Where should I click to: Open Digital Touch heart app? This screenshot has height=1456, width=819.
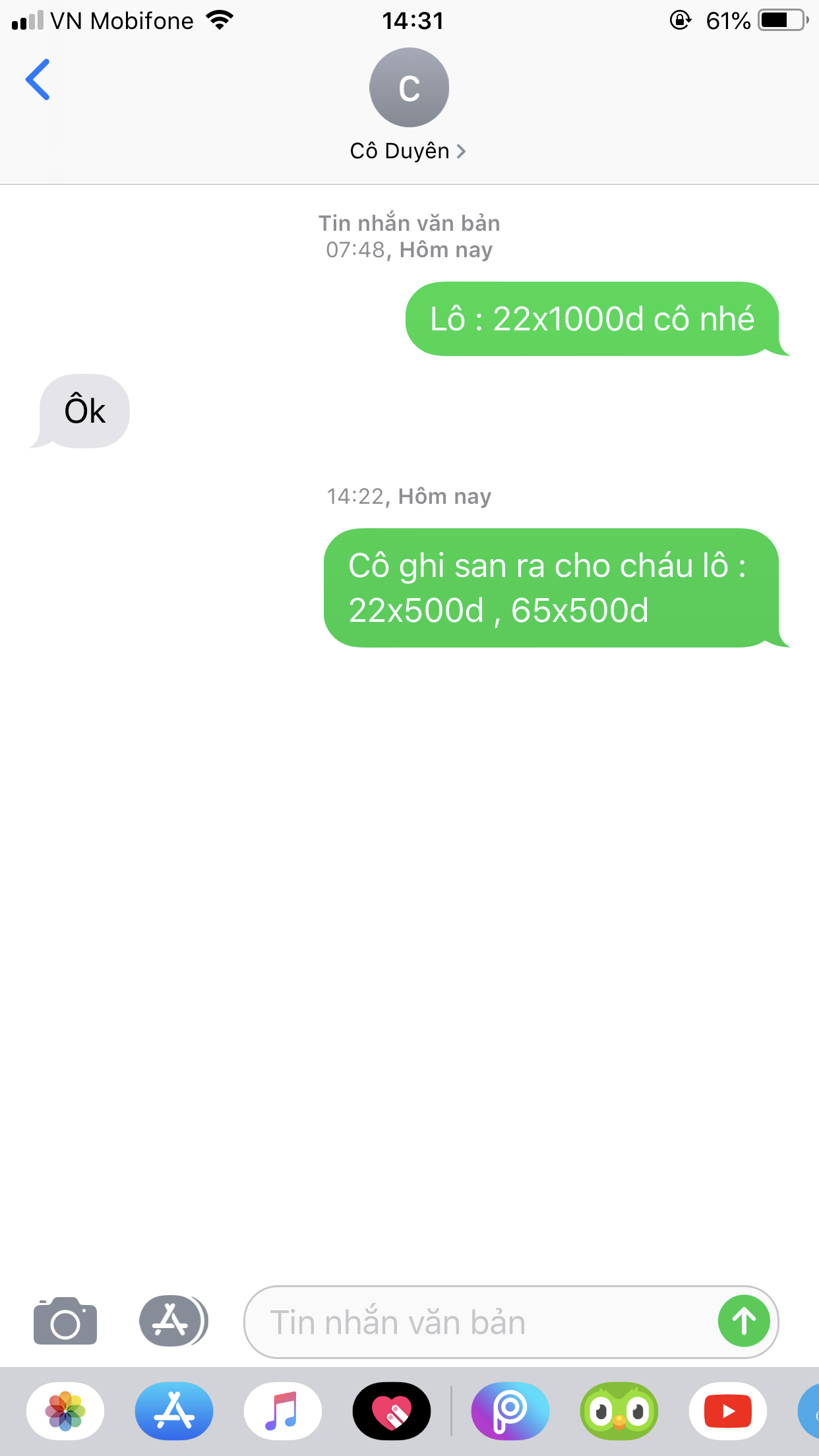click(392, 1411)
